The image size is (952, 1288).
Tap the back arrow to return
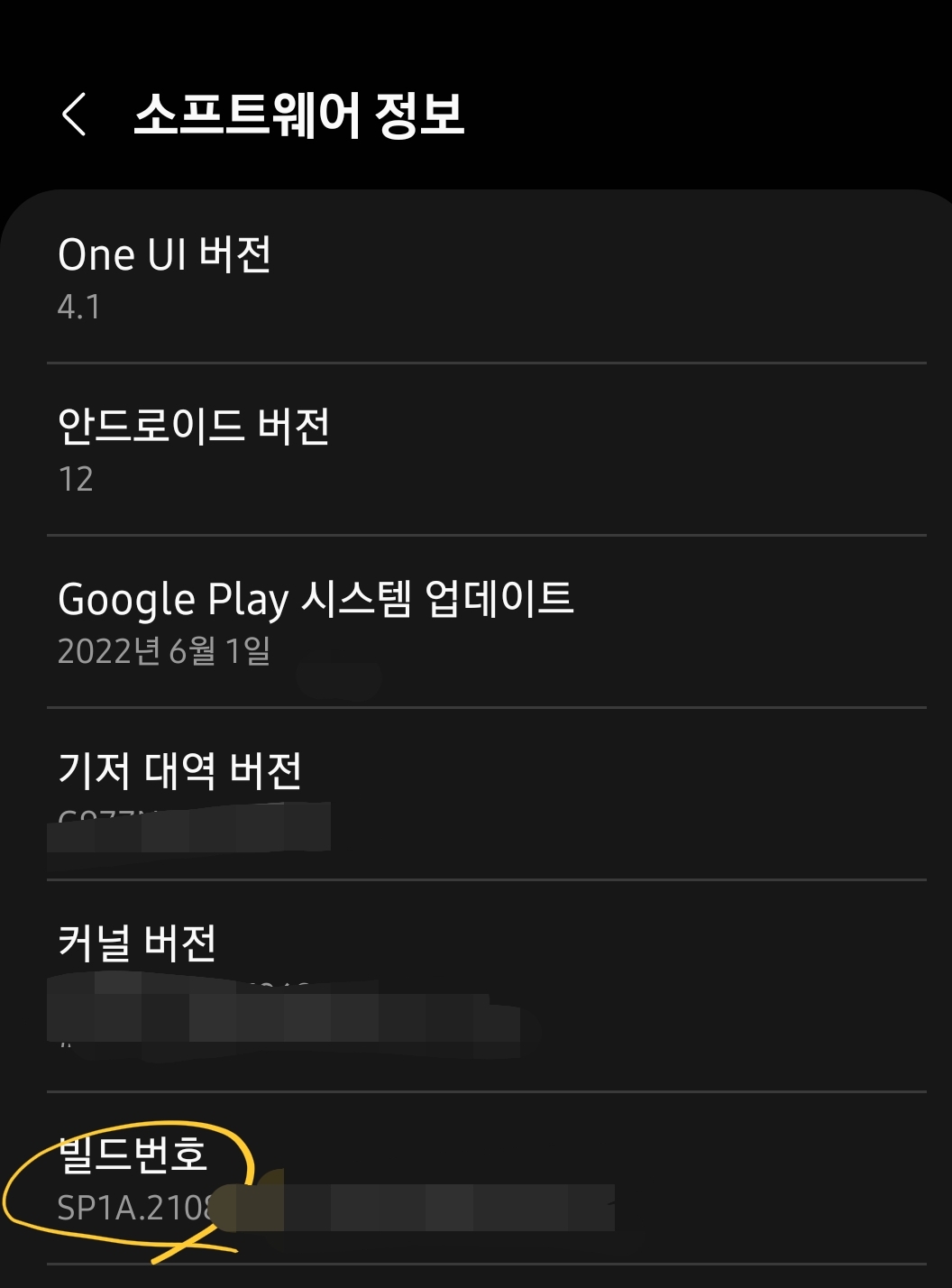coord(75,115)
